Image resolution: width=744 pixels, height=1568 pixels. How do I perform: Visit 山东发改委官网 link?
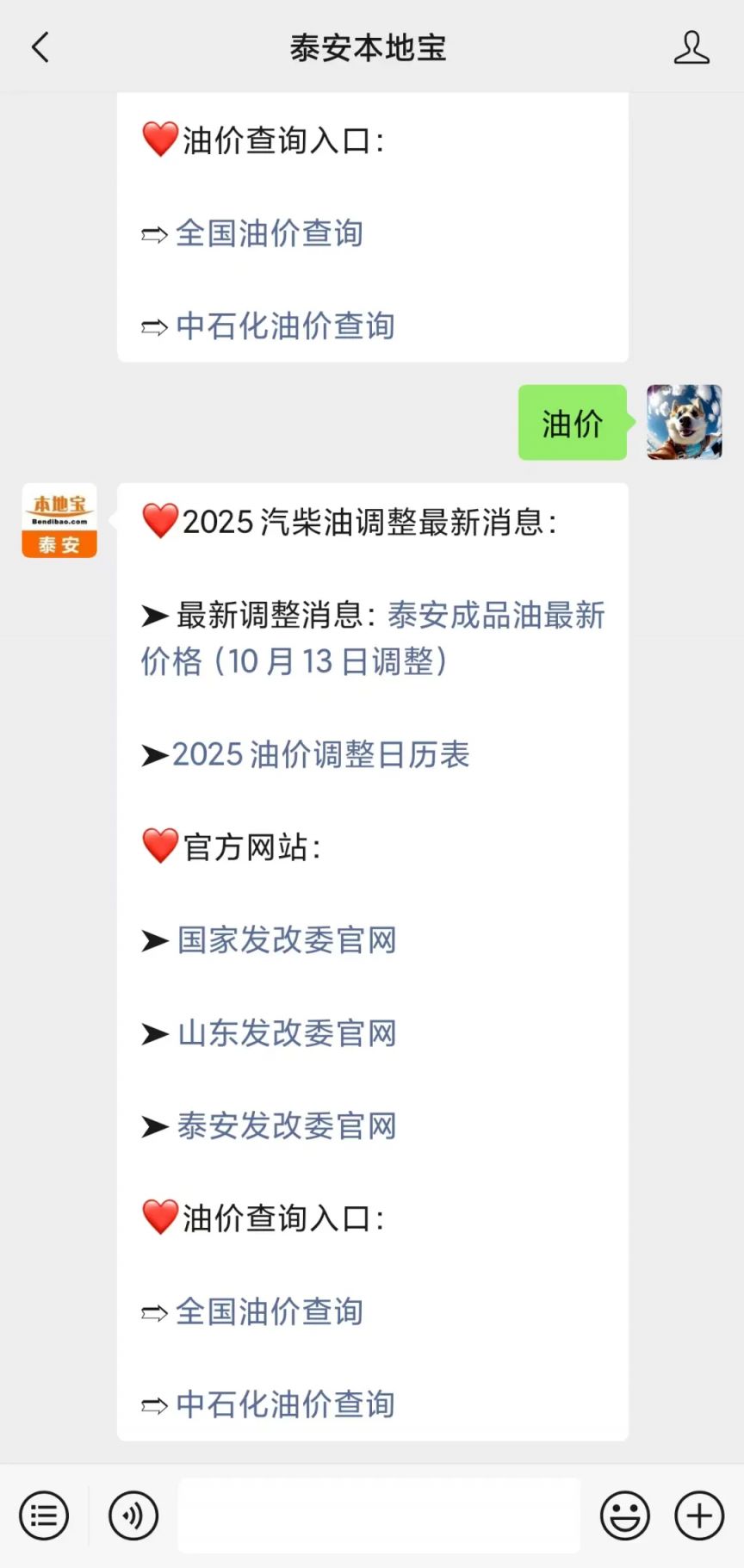287,1033
